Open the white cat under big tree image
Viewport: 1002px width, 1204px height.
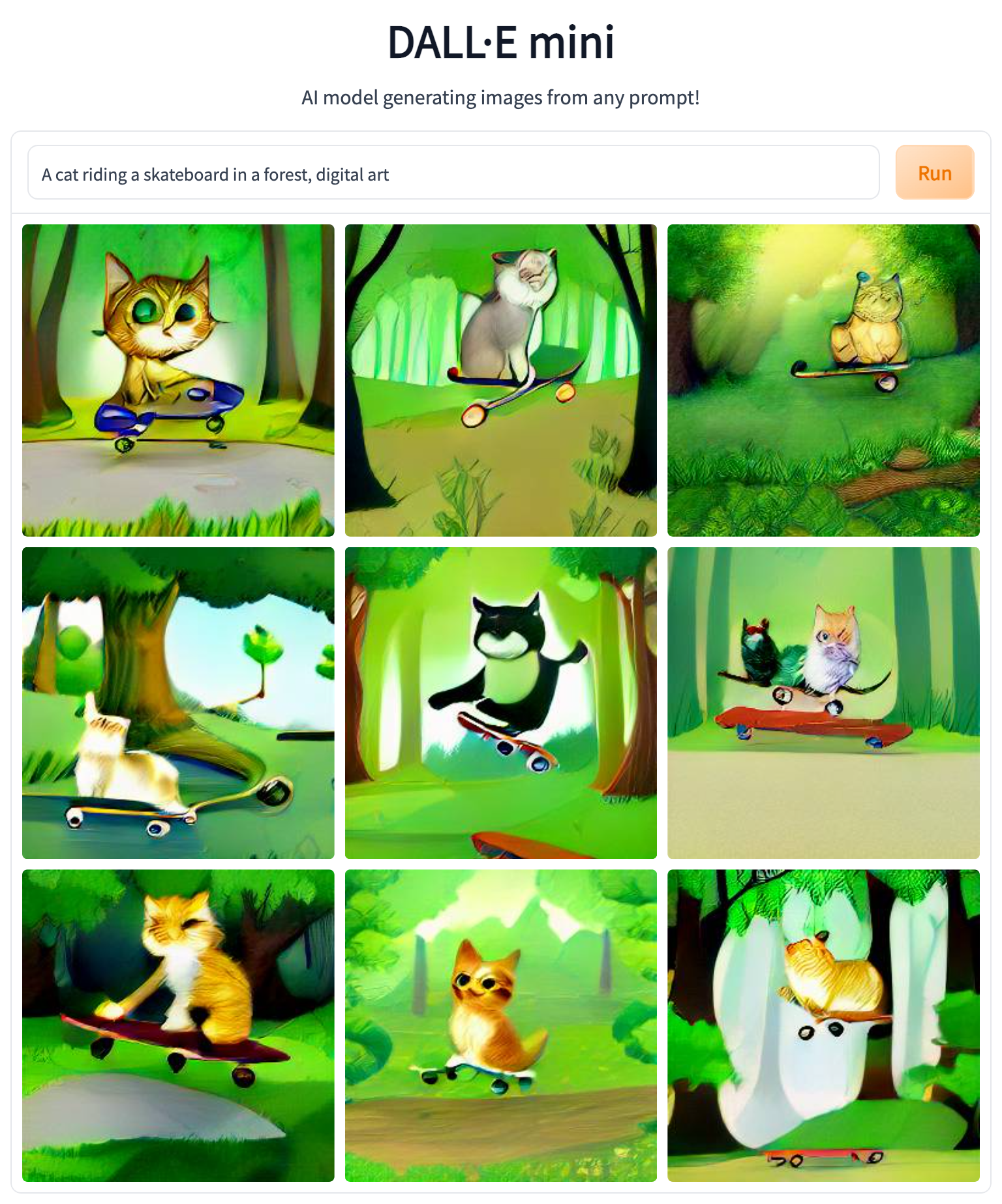(x=178, y=702)
